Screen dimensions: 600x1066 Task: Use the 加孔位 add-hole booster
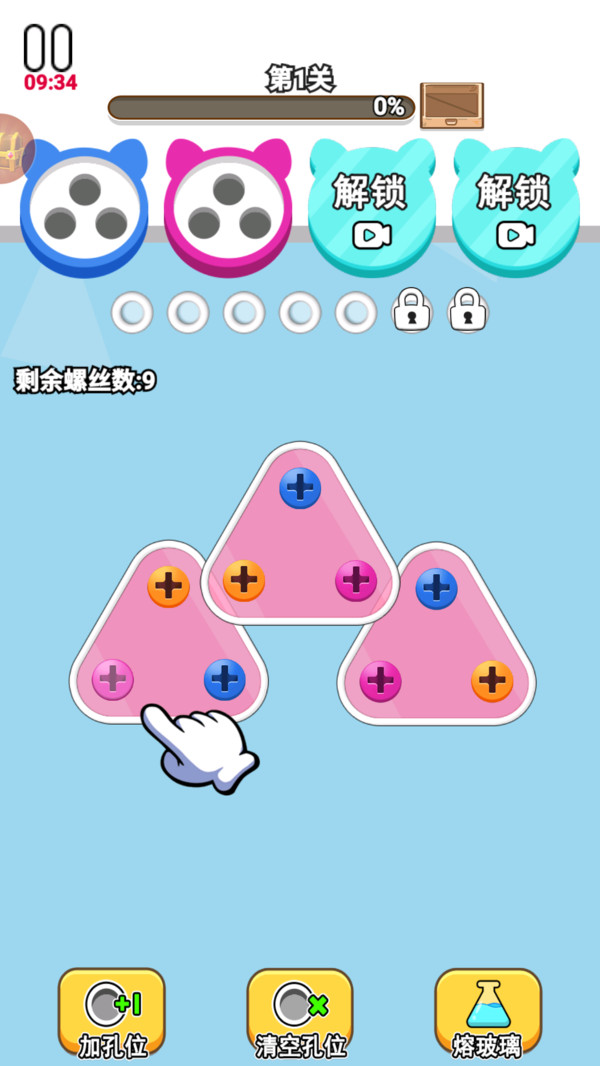[112, 1012]
